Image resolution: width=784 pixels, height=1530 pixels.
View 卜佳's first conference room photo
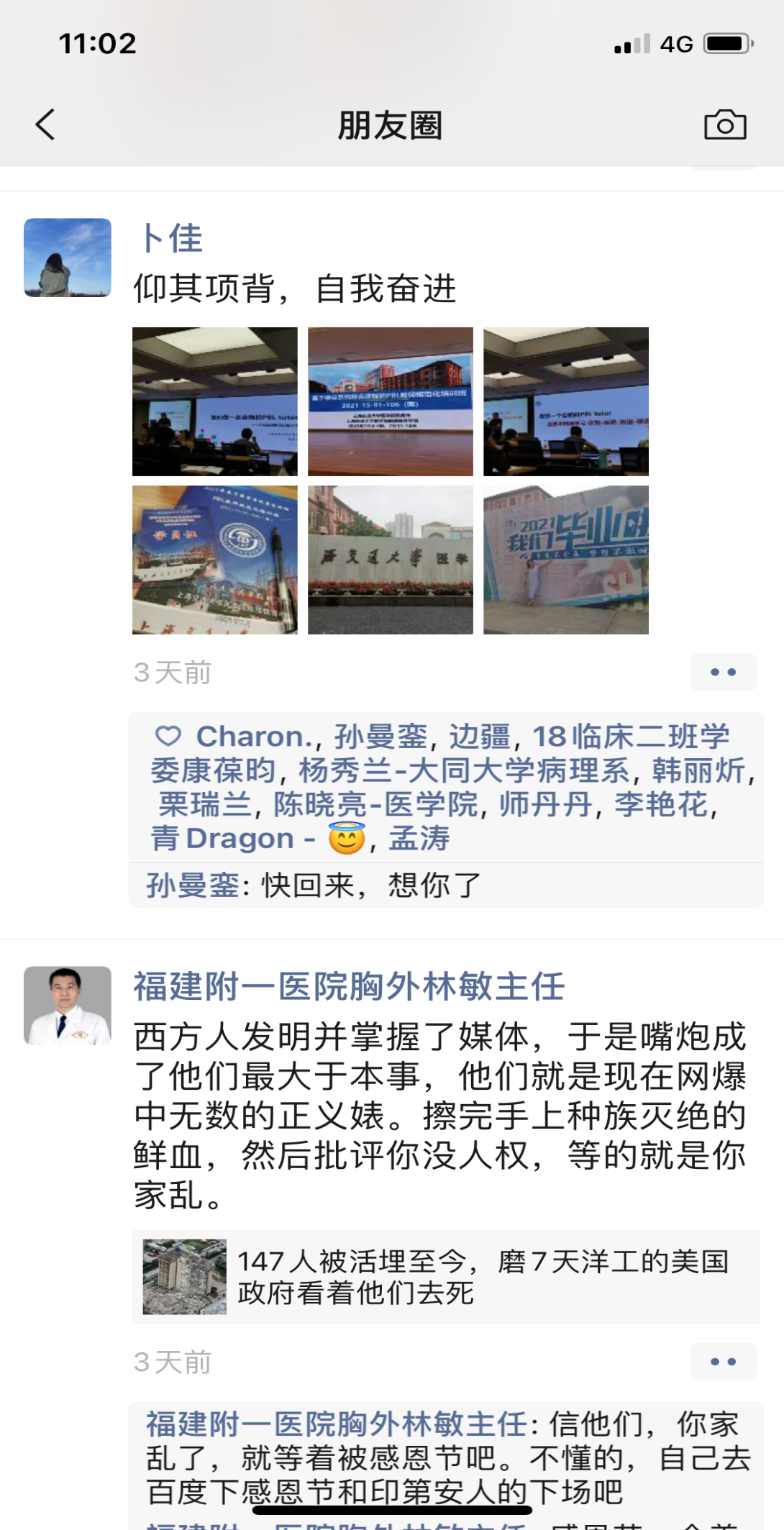coord(214,401)
